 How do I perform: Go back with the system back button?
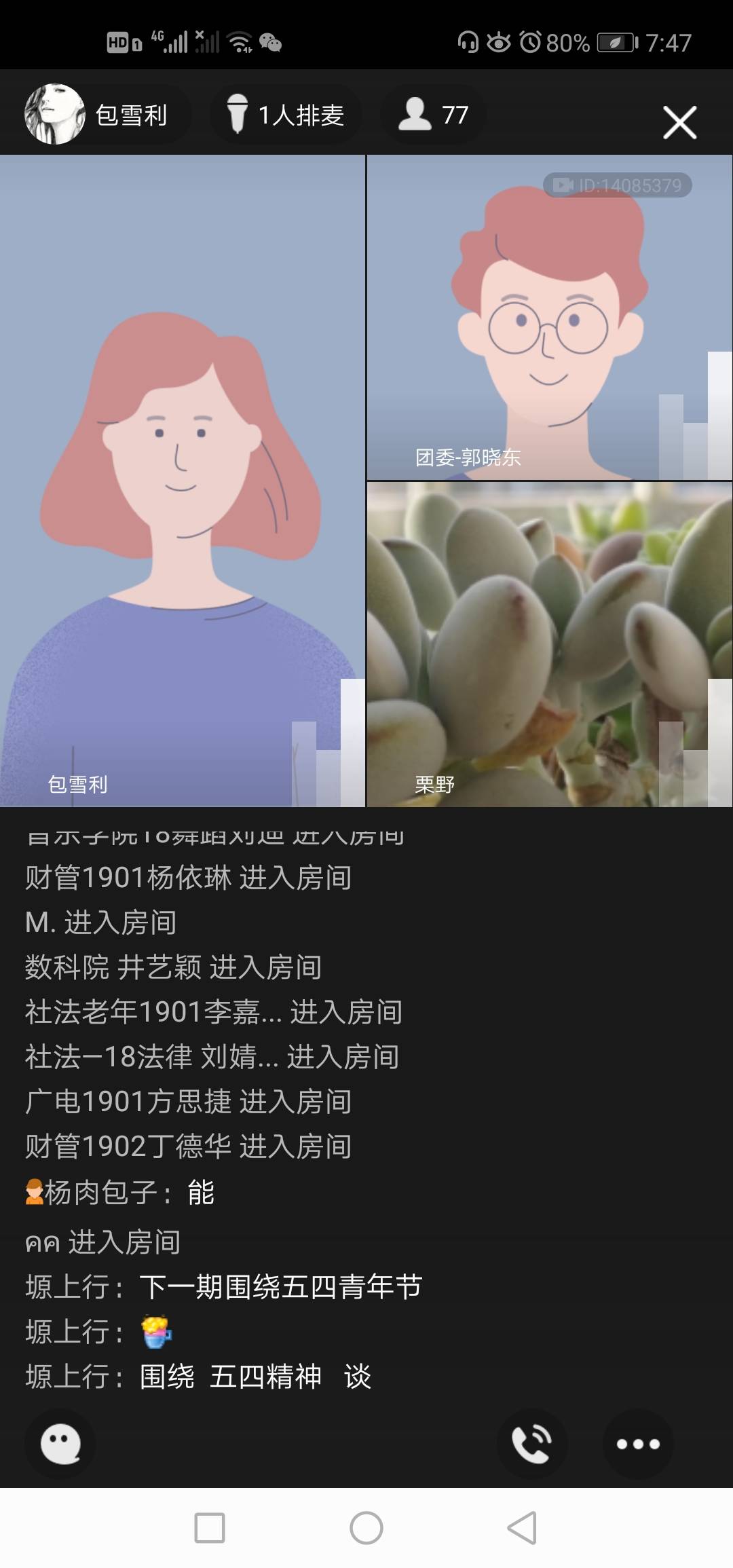[522, 1528]
